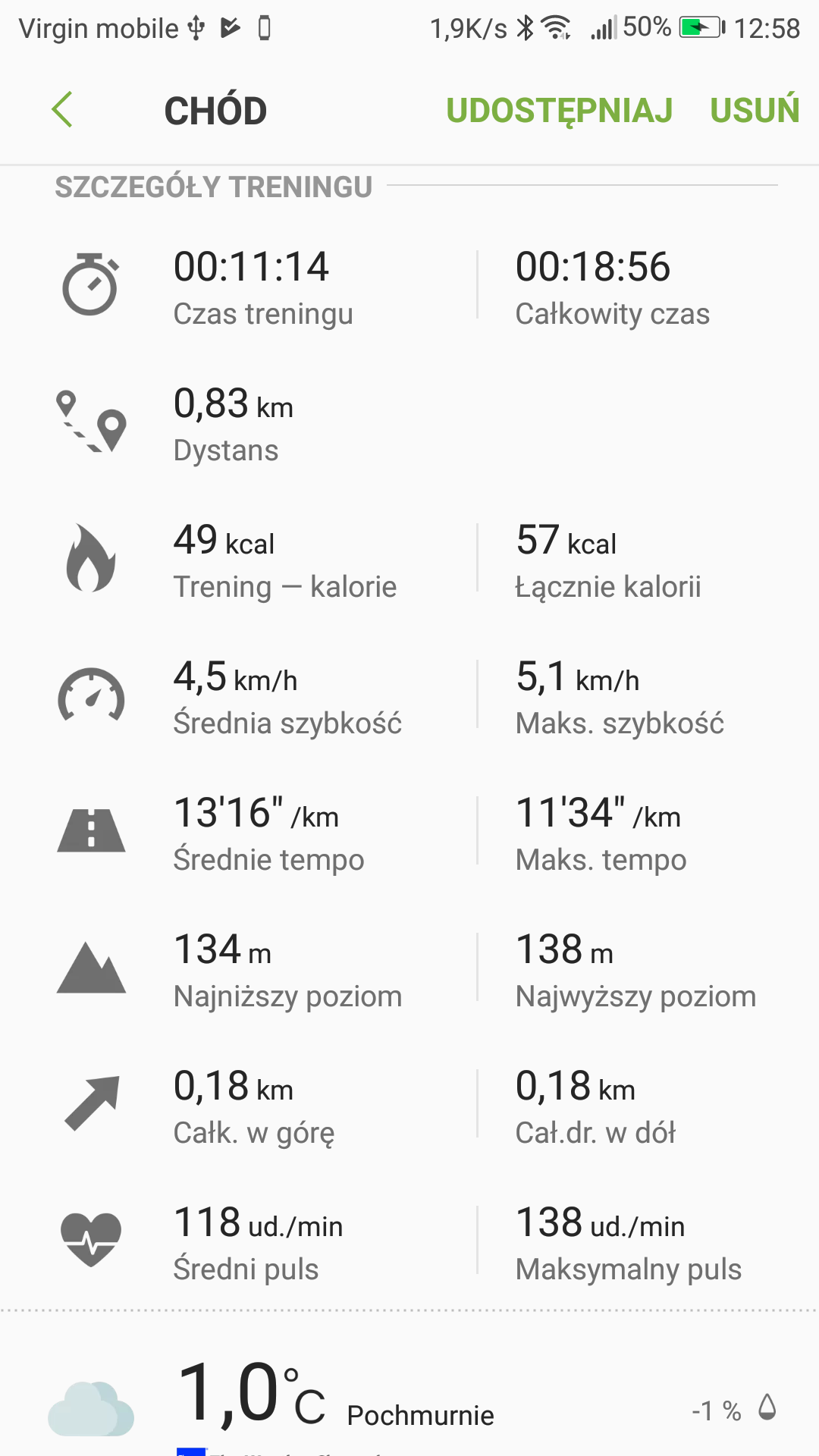Viewport: 819px width, 1456px height.
Task: Share the workout with UDOSTĘPNIAJ
Action: pyautogui.click(x=559, y=111)
